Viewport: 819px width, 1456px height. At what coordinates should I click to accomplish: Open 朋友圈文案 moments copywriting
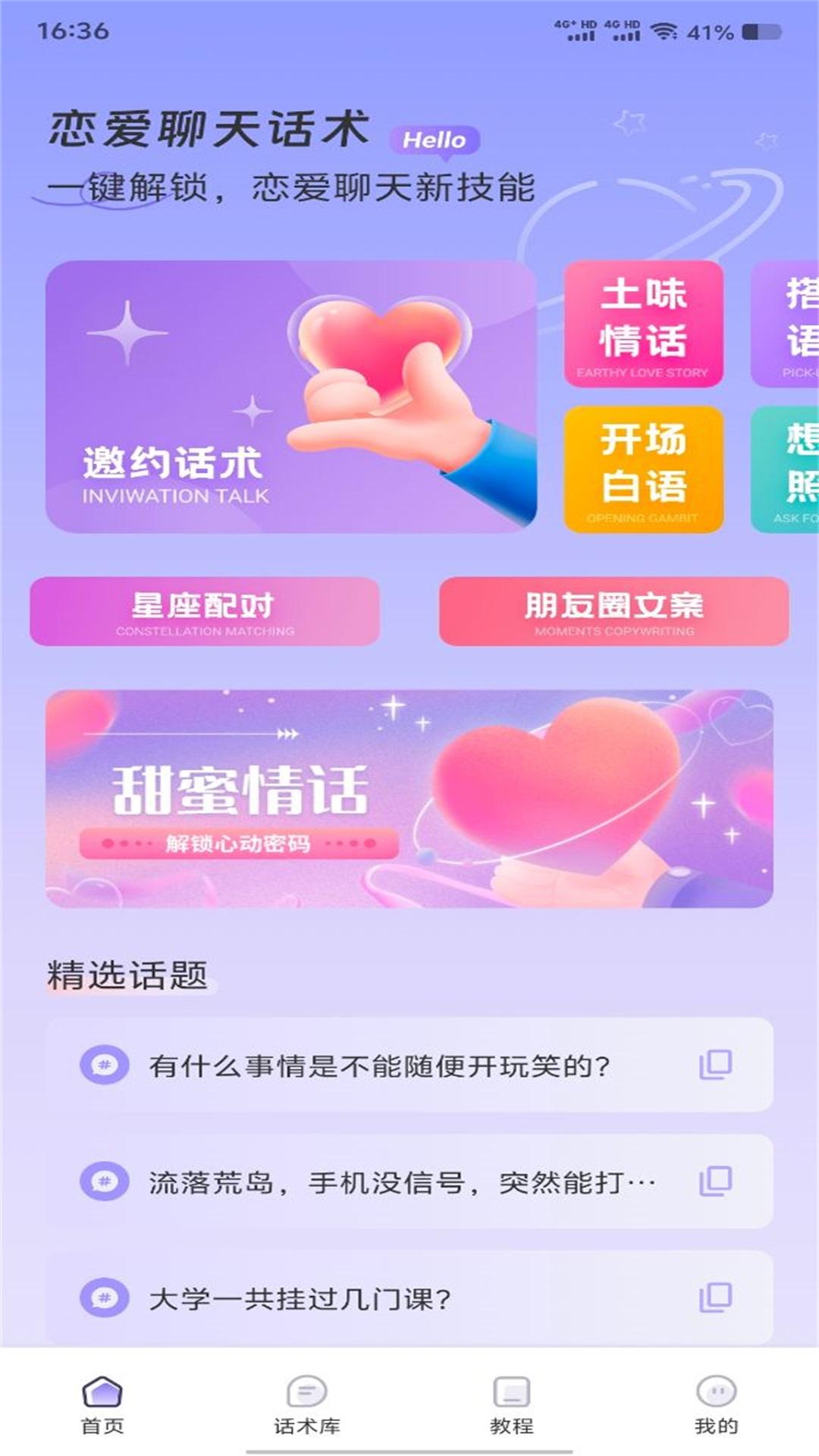(613, 611)
